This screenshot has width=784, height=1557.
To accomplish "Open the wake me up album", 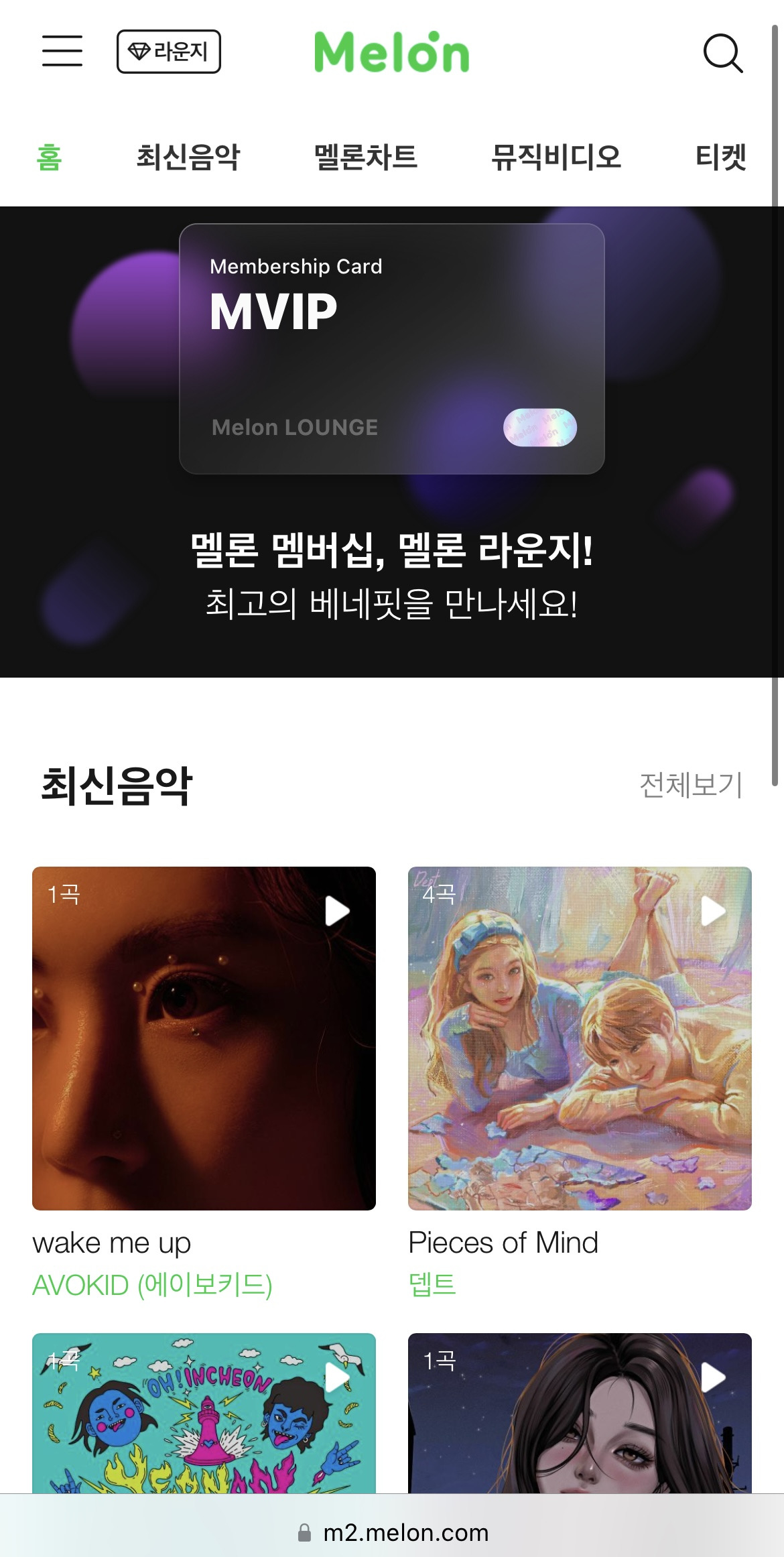I will (204, 1038).
